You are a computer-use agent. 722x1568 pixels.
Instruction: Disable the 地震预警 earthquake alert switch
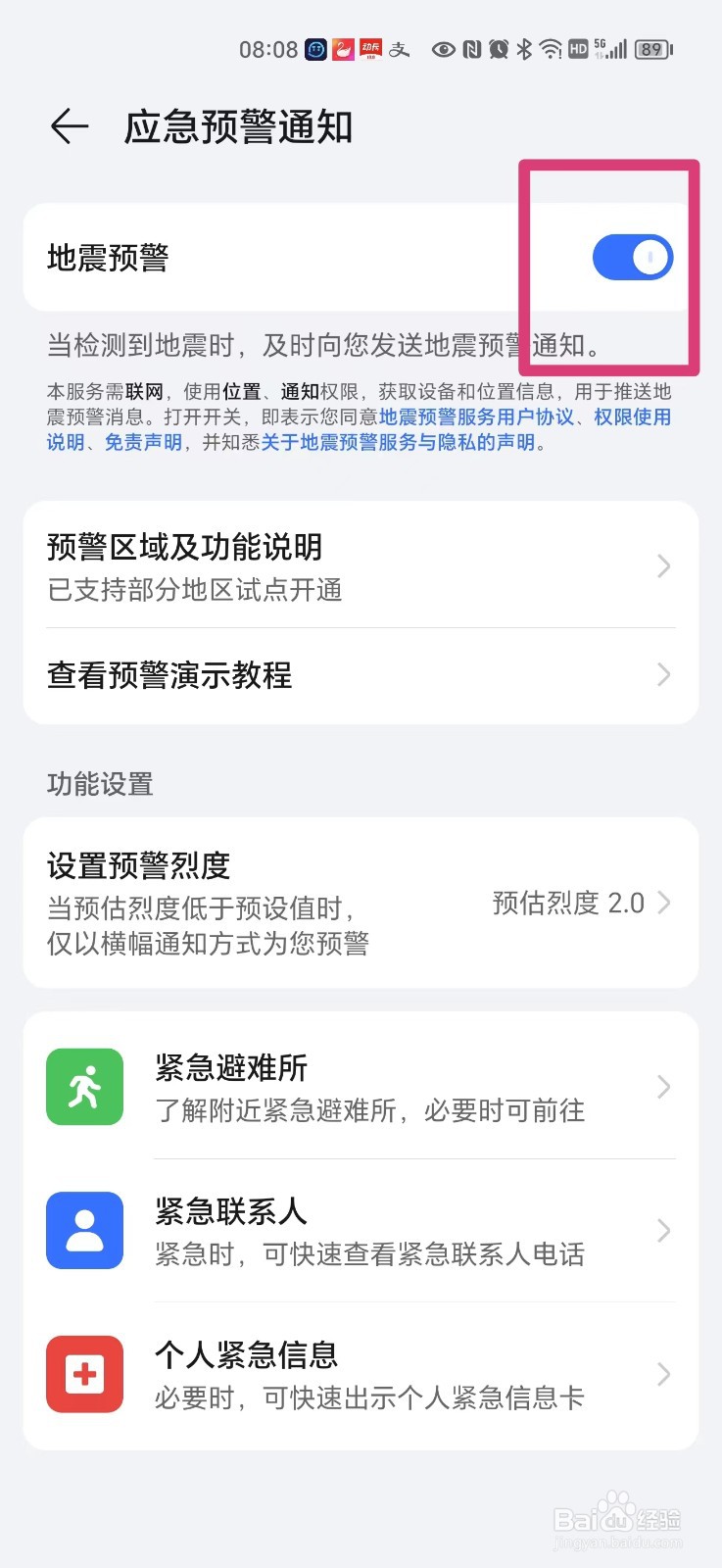632,256
